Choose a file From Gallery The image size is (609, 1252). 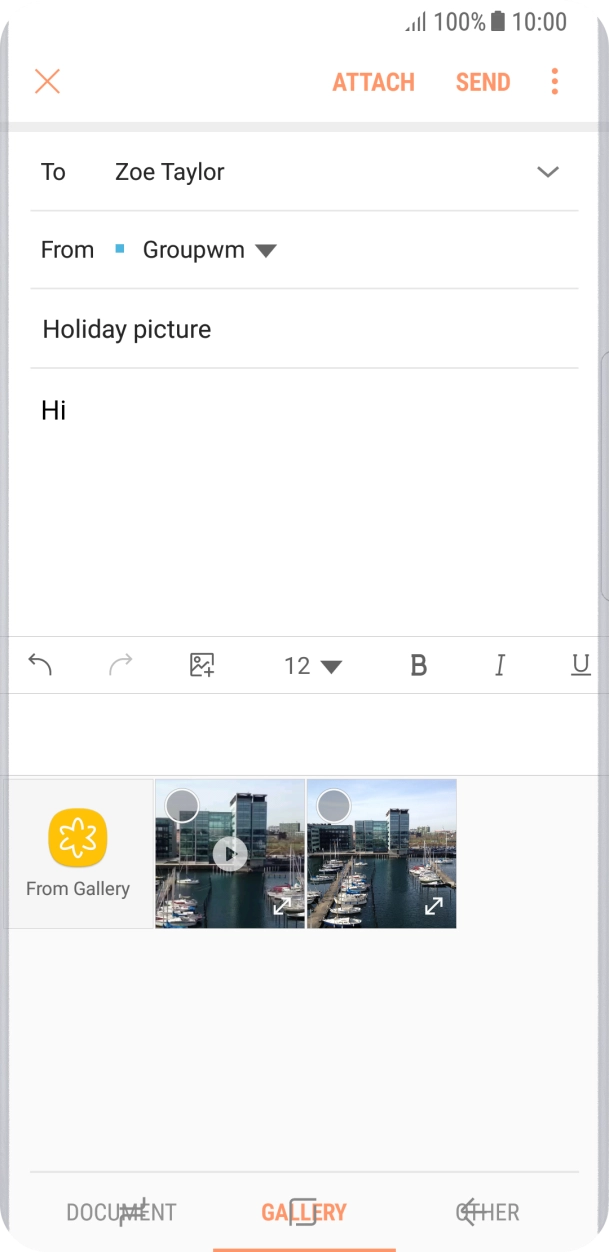tap(78, 853)
